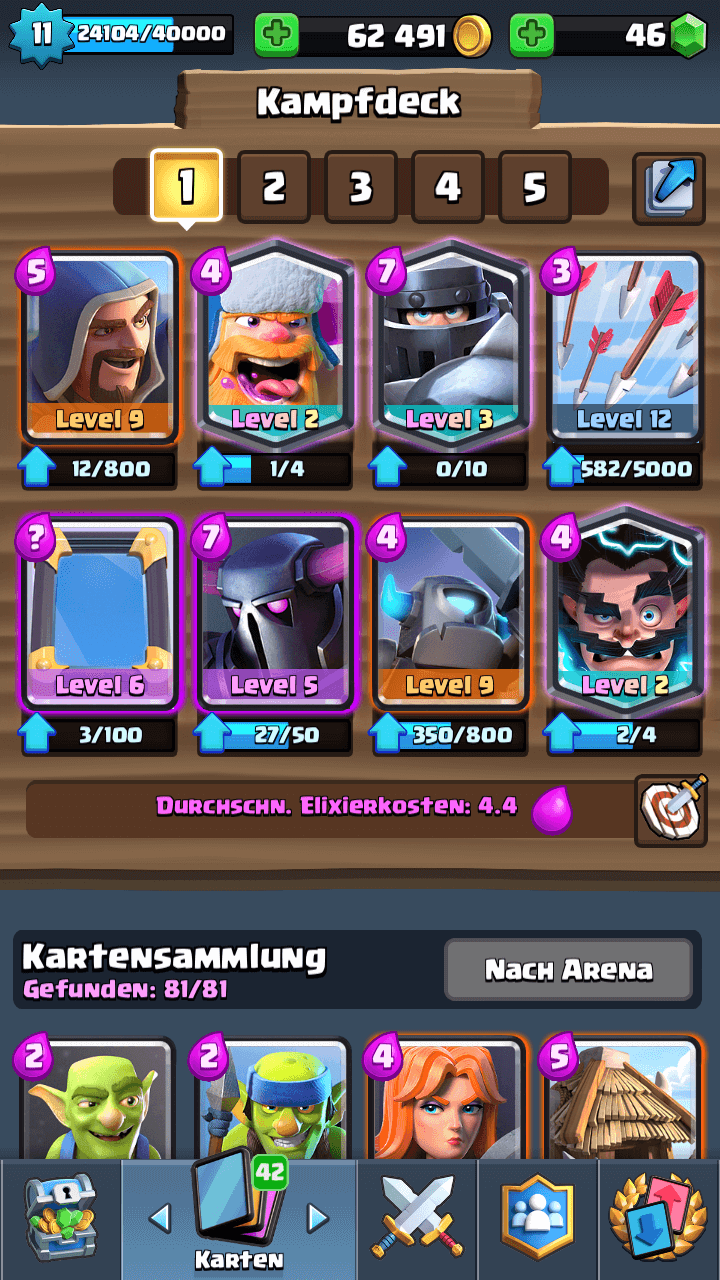Go to the battle tab with crossed swords
Viewport: 720px width, 1280px height.
[417, 1218]
